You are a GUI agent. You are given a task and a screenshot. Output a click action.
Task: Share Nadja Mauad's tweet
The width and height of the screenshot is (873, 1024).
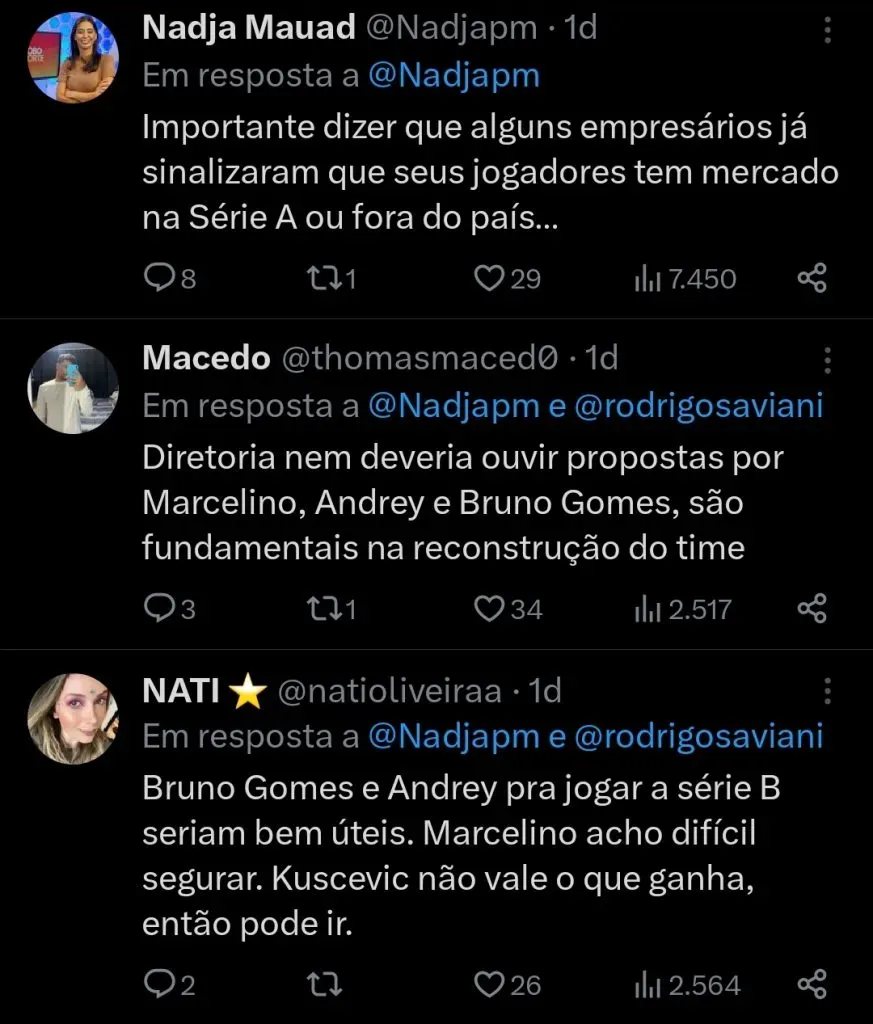click(813, 279)
